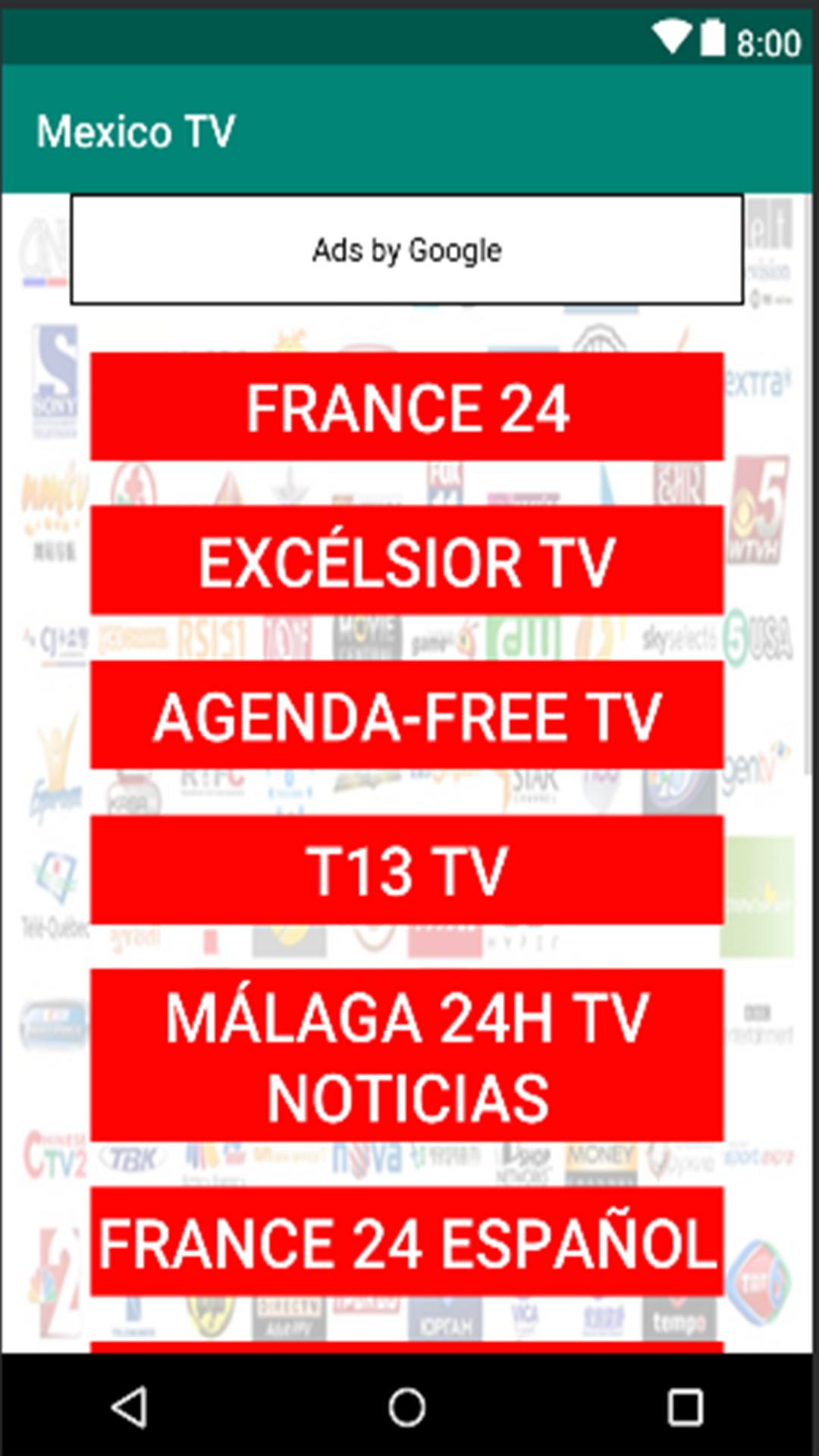
Task: Tap the teal app header area
Action: (x=531, y=129)
